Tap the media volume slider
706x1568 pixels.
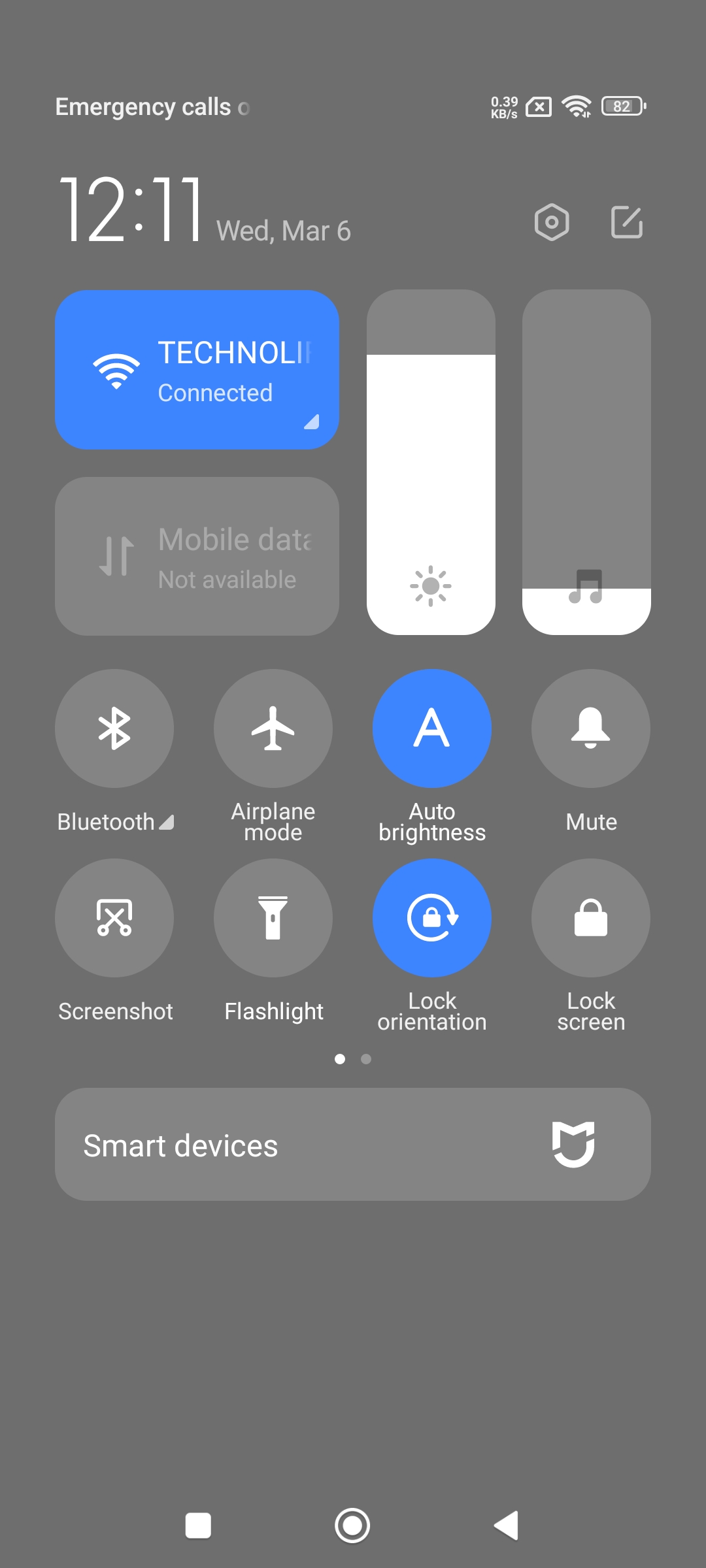coord(586,462)
